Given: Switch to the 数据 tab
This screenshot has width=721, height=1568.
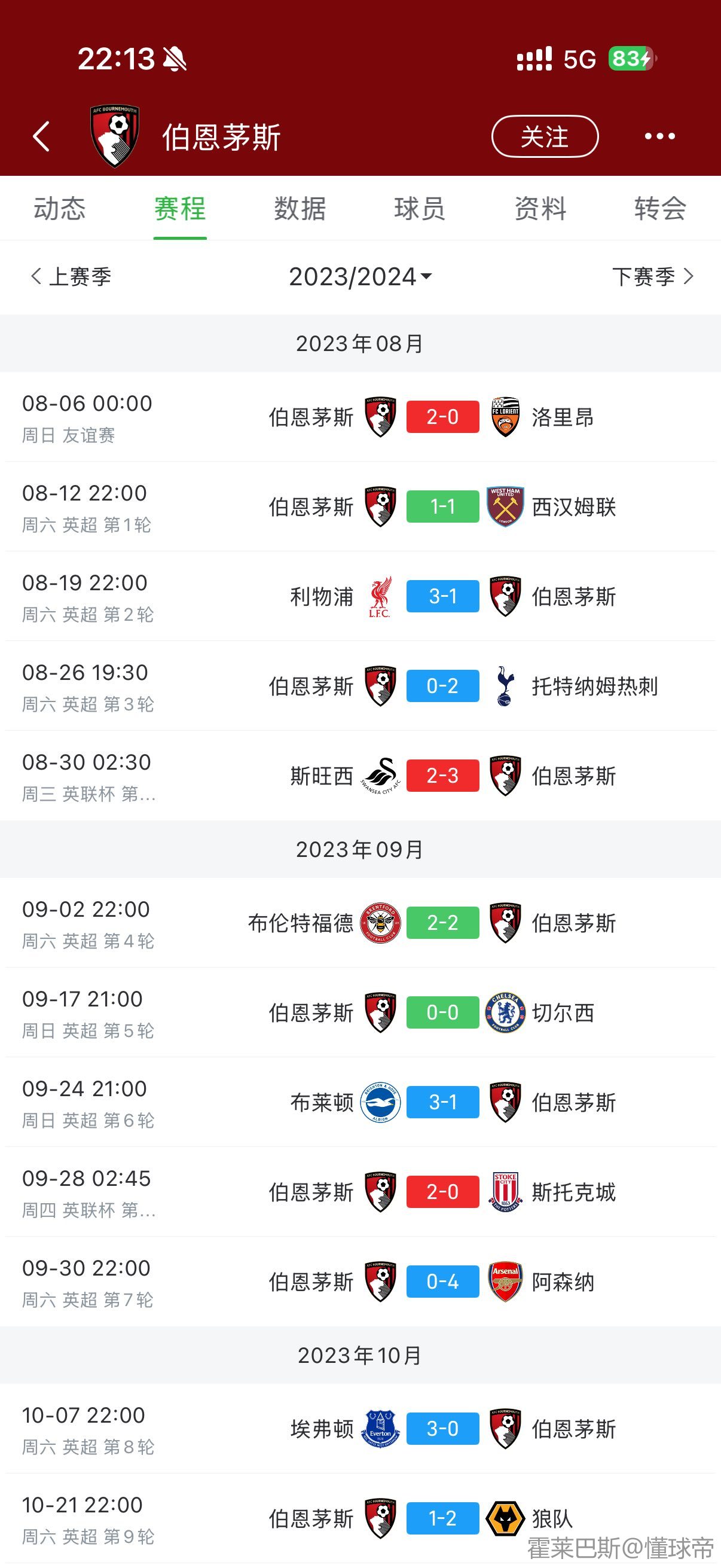Looking at the screenshot, I should (300, 209).
